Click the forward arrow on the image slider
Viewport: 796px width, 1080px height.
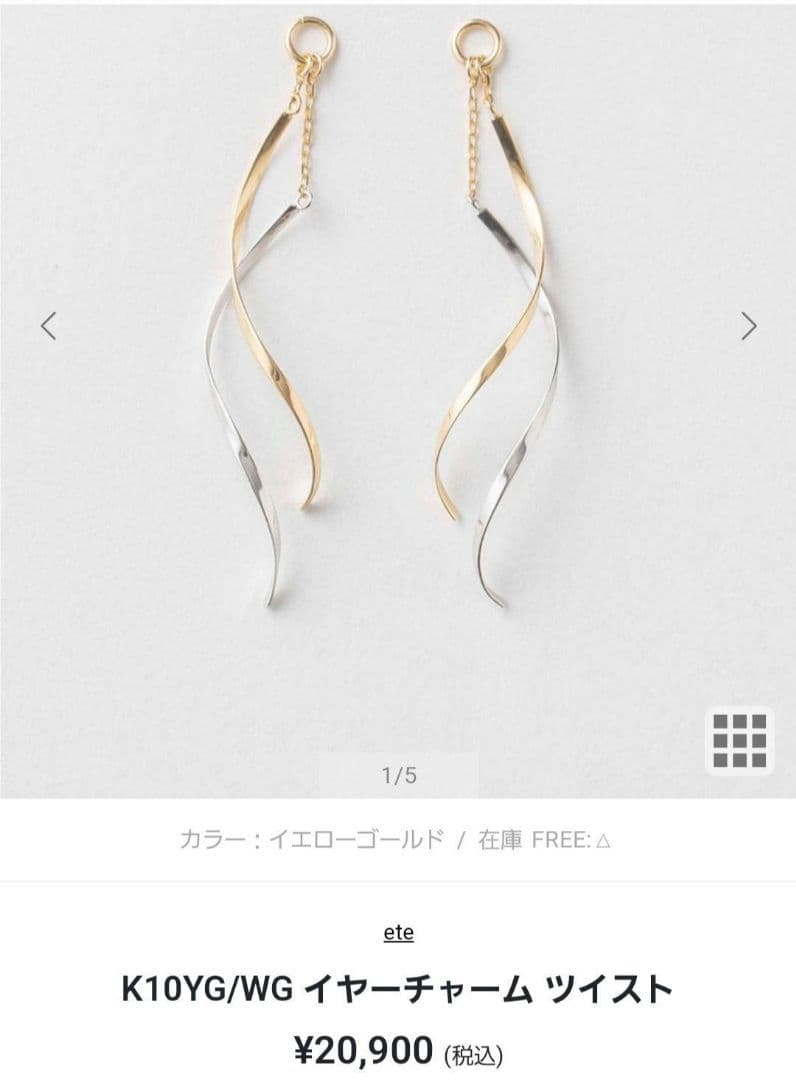pyautogui.click(x=747, y=325)
